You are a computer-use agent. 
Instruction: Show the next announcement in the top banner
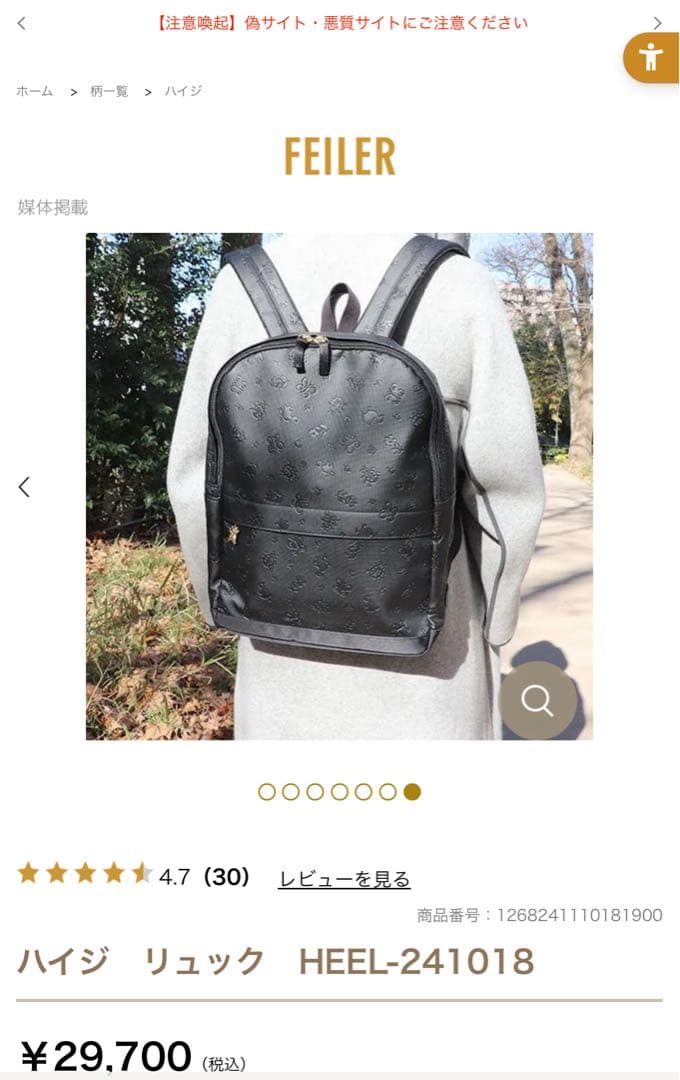click(657, 23)
